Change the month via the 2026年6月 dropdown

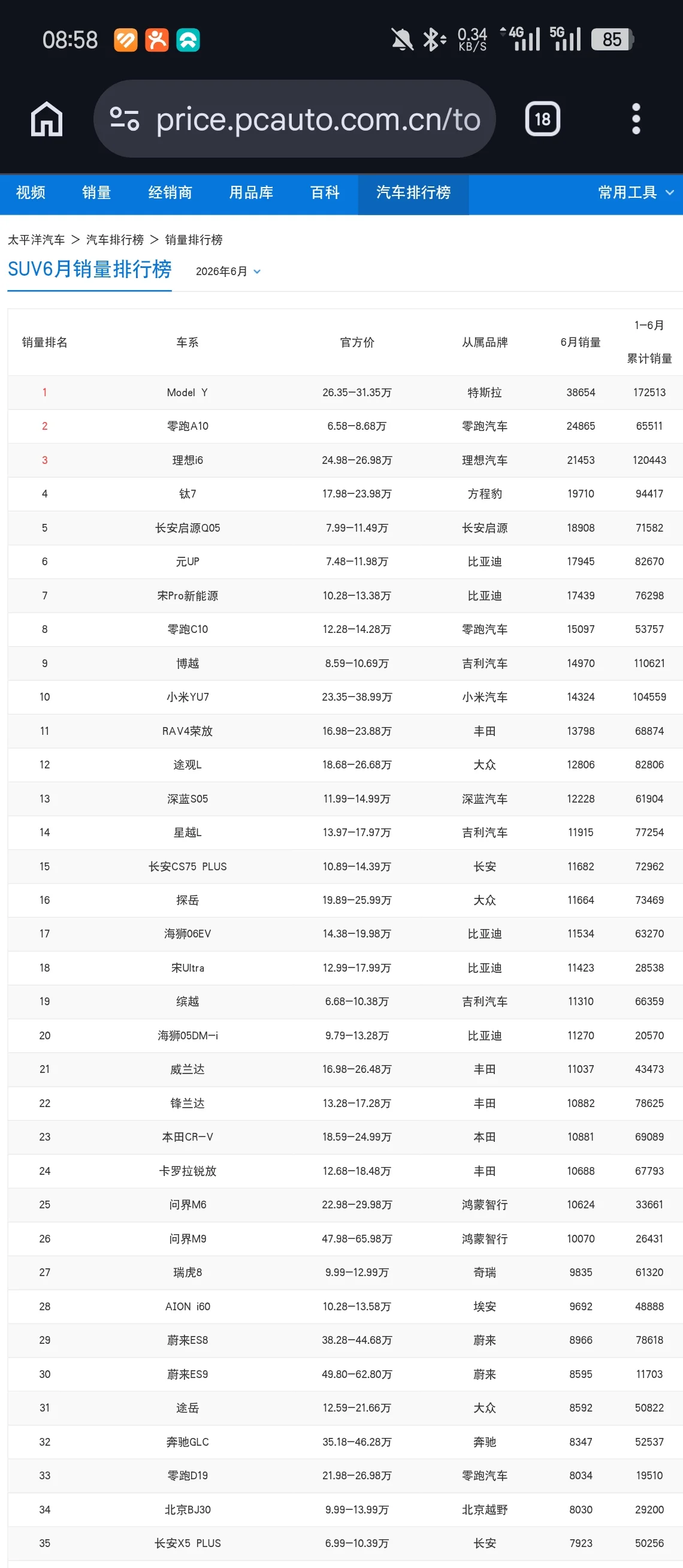point(228,272)
